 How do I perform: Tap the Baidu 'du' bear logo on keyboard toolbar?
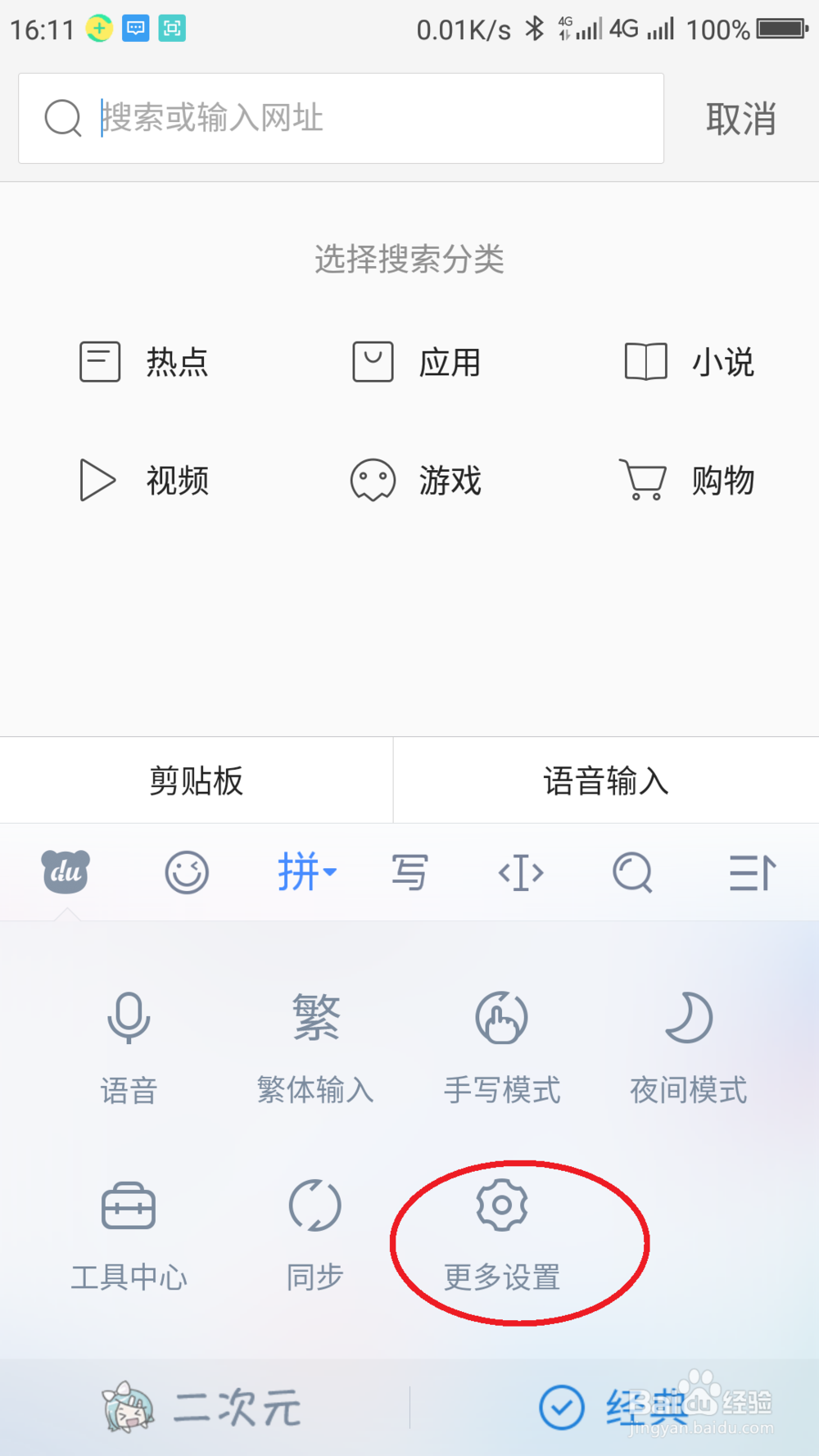(x=66, y=872)
